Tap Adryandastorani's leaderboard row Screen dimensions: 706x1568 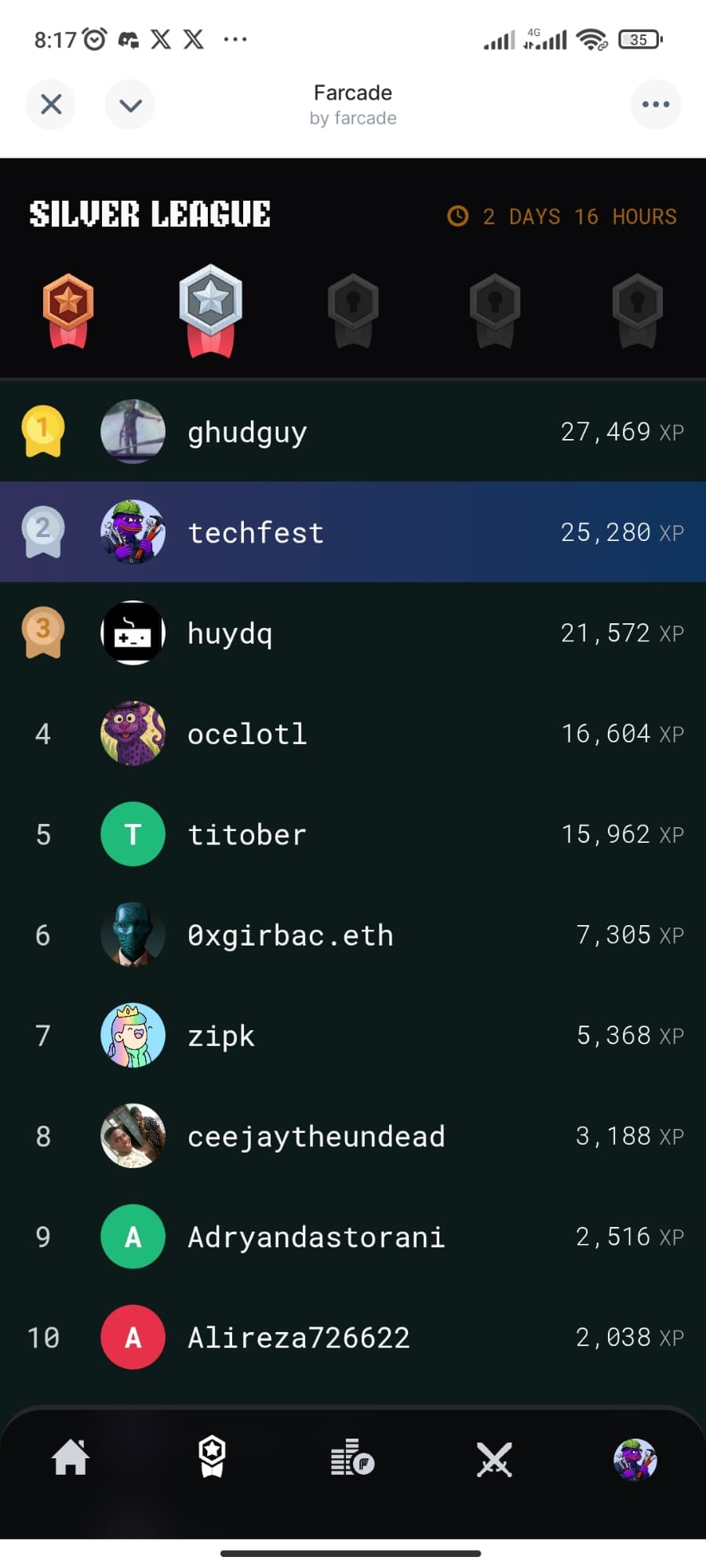click(x=353, y=1236)
